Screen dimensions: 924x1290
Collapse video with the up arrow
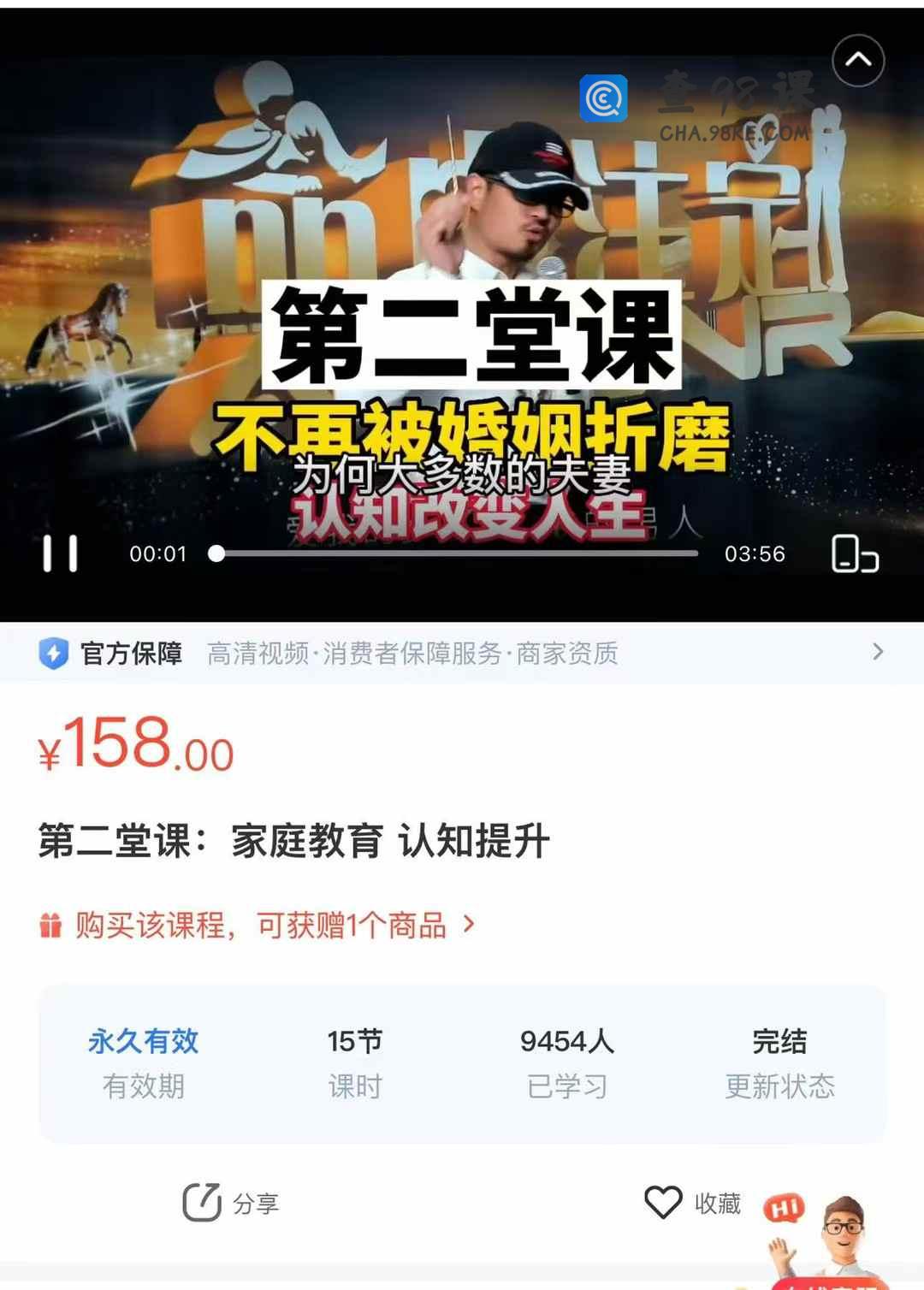point(858,61)
